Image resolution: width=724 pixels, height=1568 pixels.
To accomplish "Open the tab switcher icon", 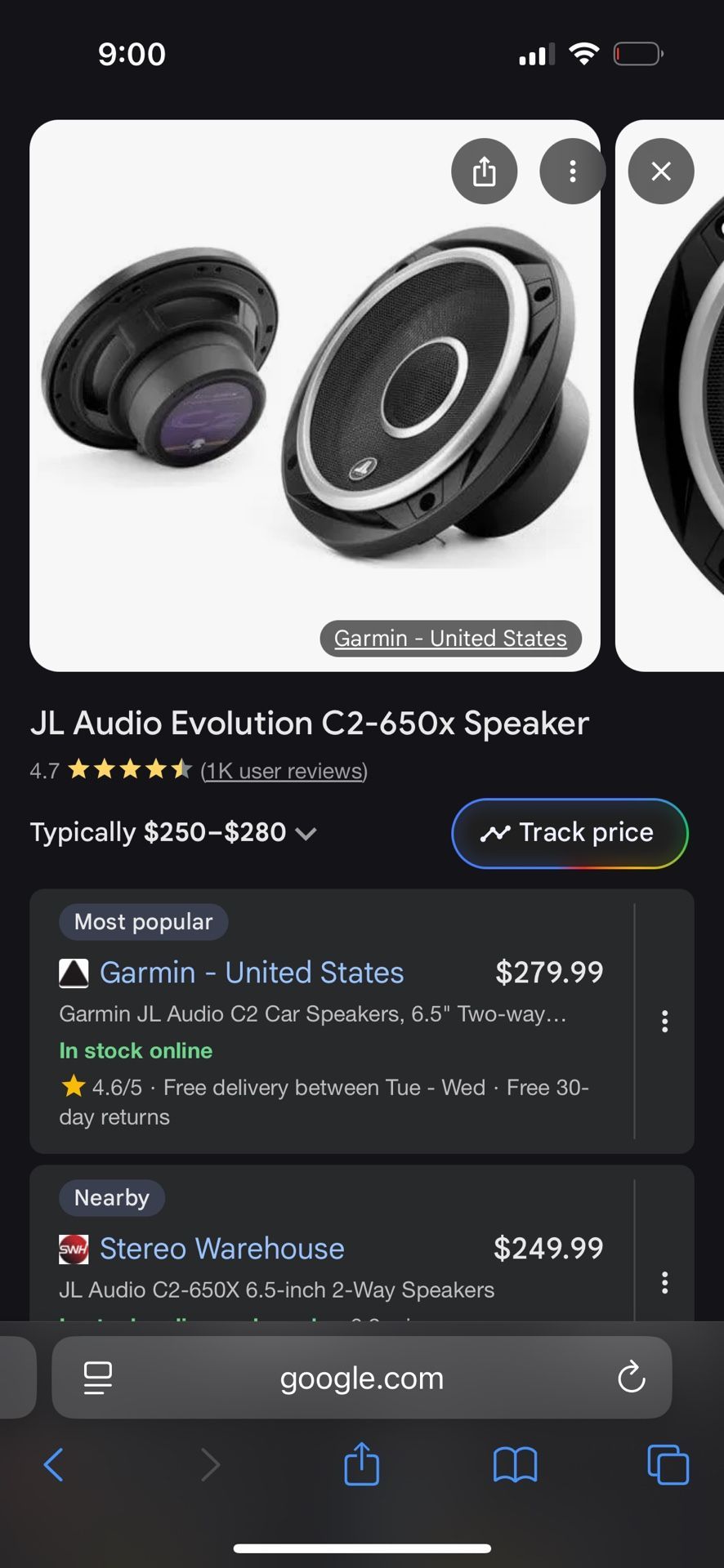I will click(x=667, y=1464).
